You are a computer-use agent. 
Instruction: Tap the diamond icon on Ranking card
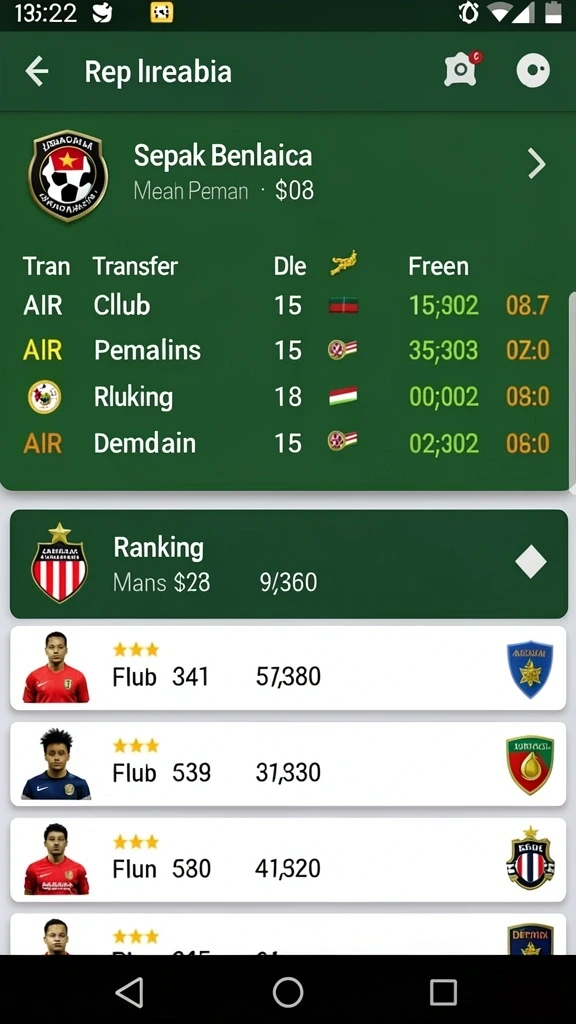click(530, 562)
